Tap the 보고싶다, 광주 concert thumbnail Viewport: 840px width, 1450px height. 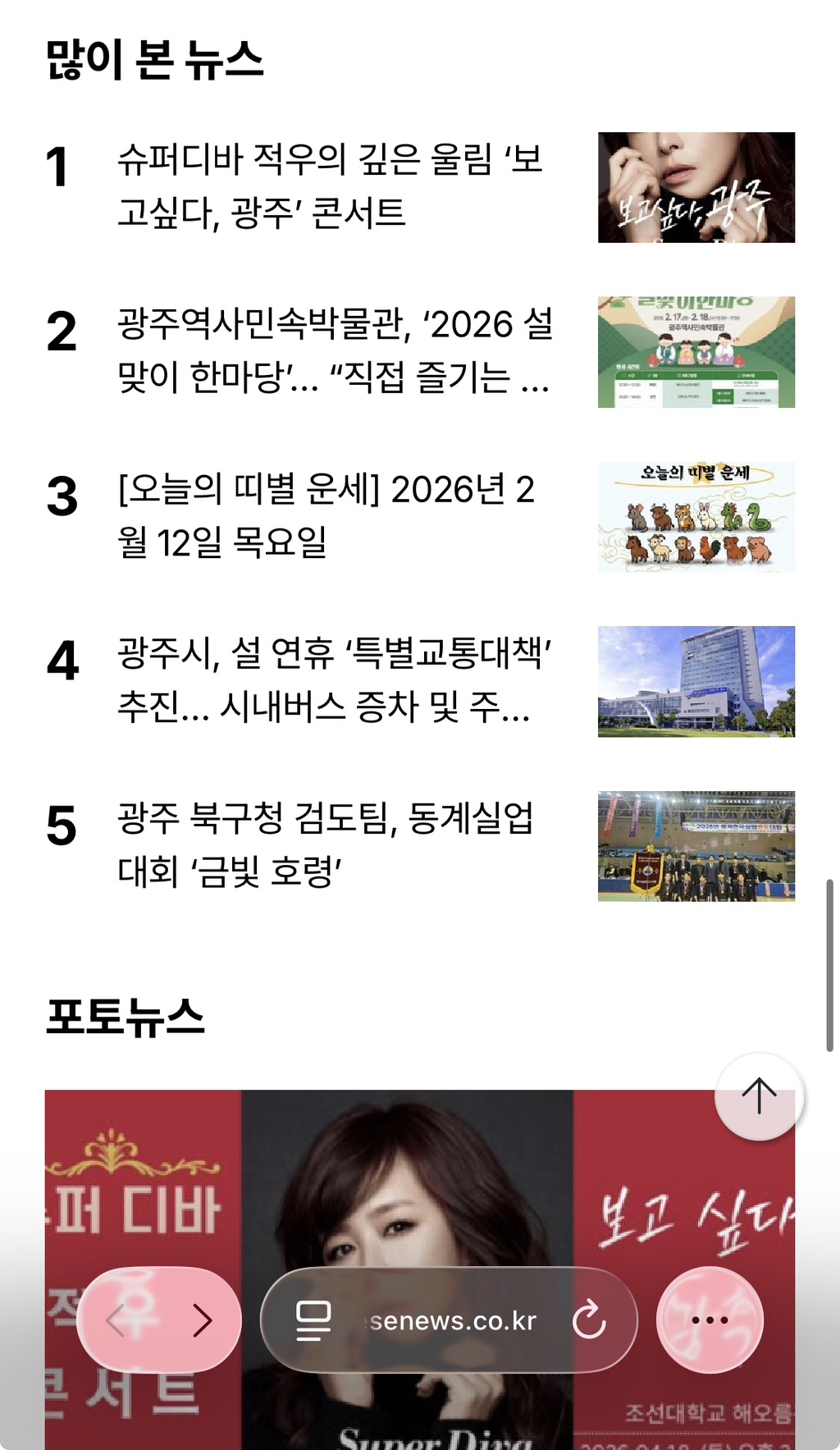(696, 187)
